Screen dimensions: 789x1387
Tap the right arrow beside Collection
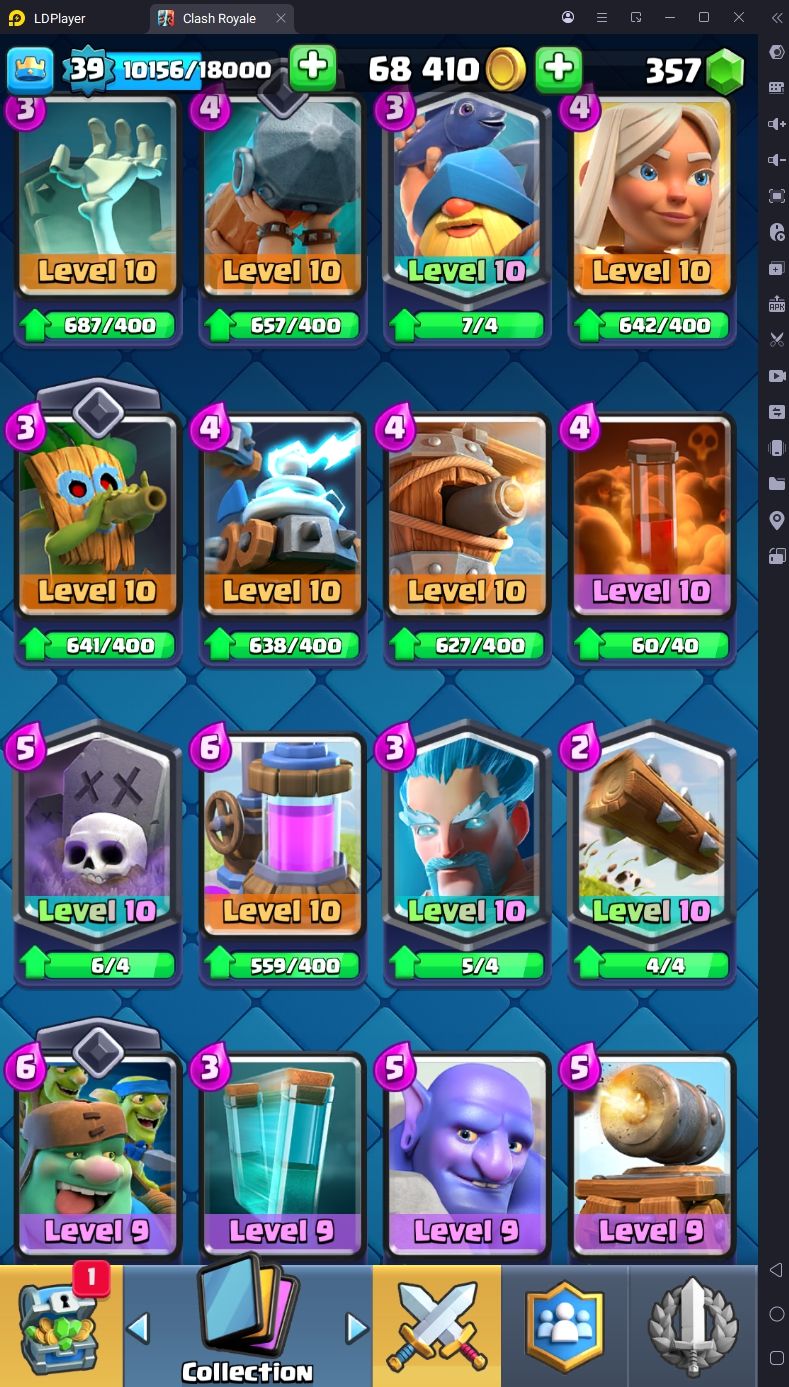(356, 1327)
